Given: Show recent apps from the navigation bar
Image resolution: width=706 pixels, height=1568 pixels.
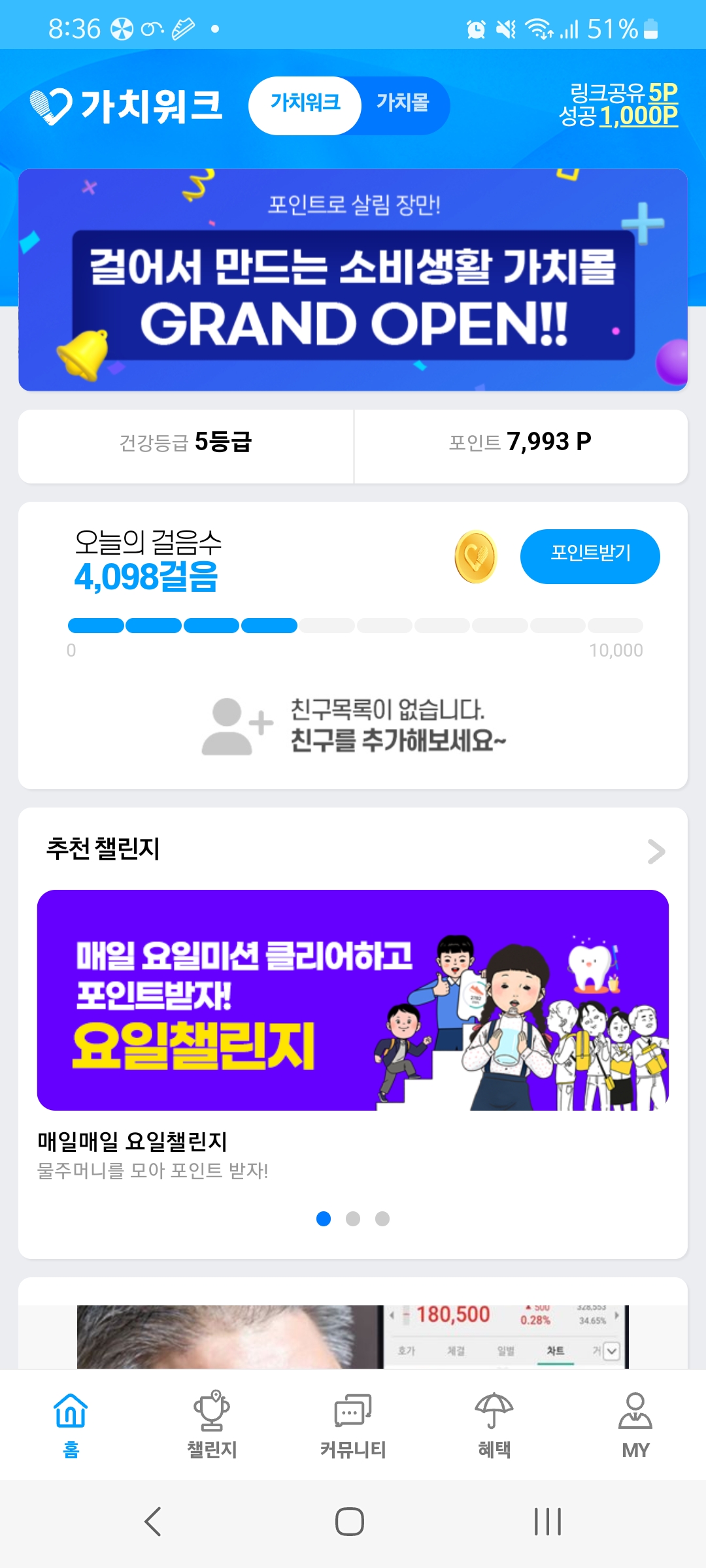Looking at the screenshot, I should tap(548, 1522).
